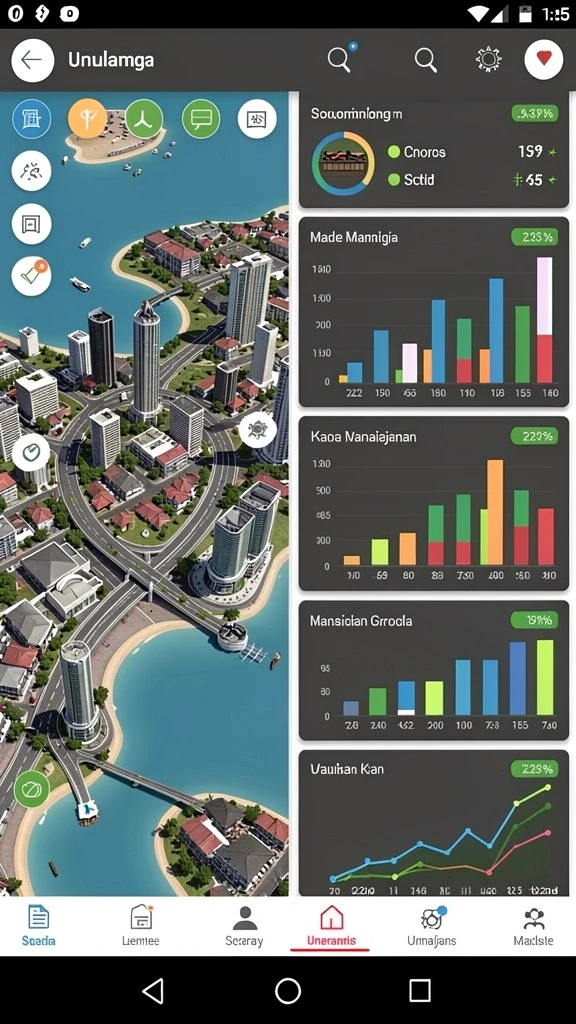This screenshot has height=1024, width=576.
Task: Open the Uauihan Kan line chart card
Action: tap(434, 823)
